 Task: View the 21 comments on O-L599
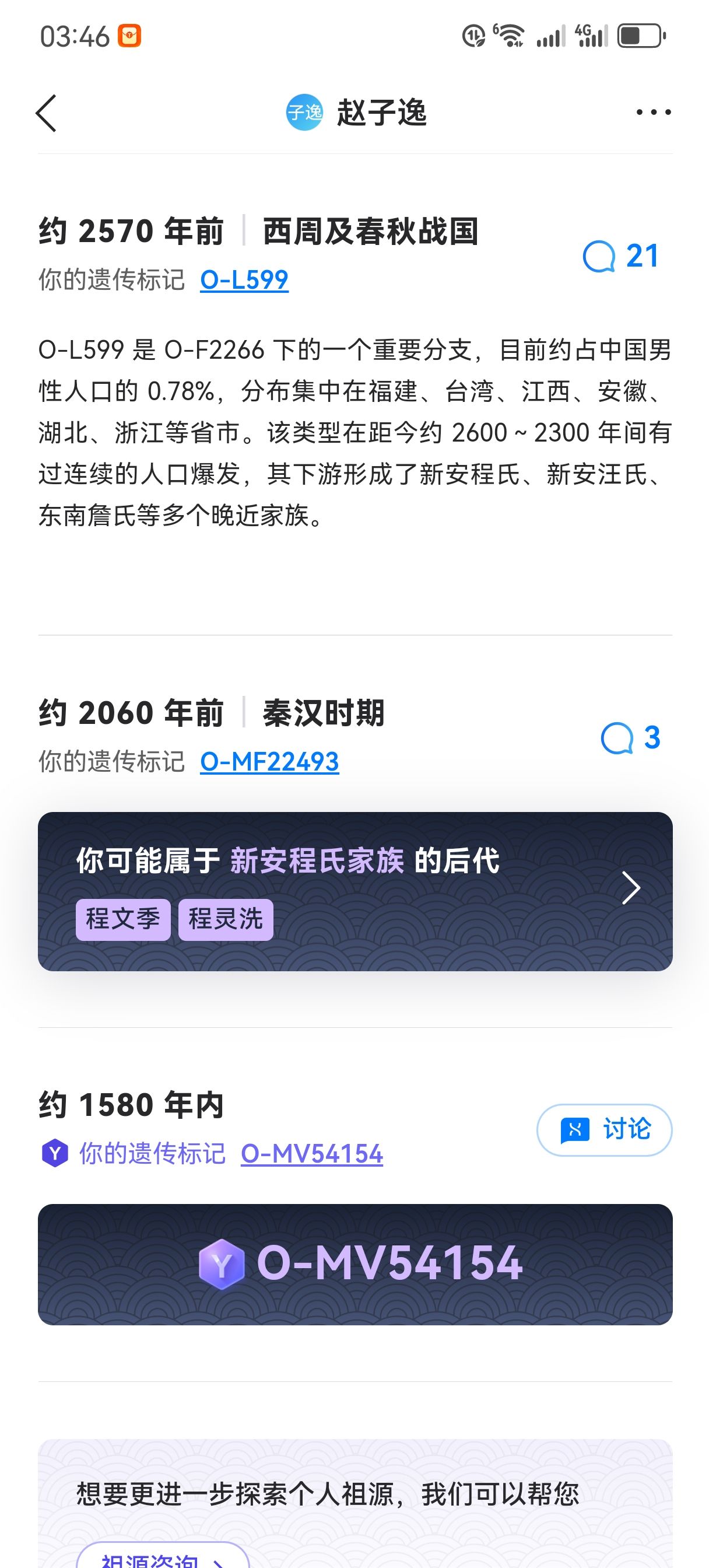tap(621, 256)
